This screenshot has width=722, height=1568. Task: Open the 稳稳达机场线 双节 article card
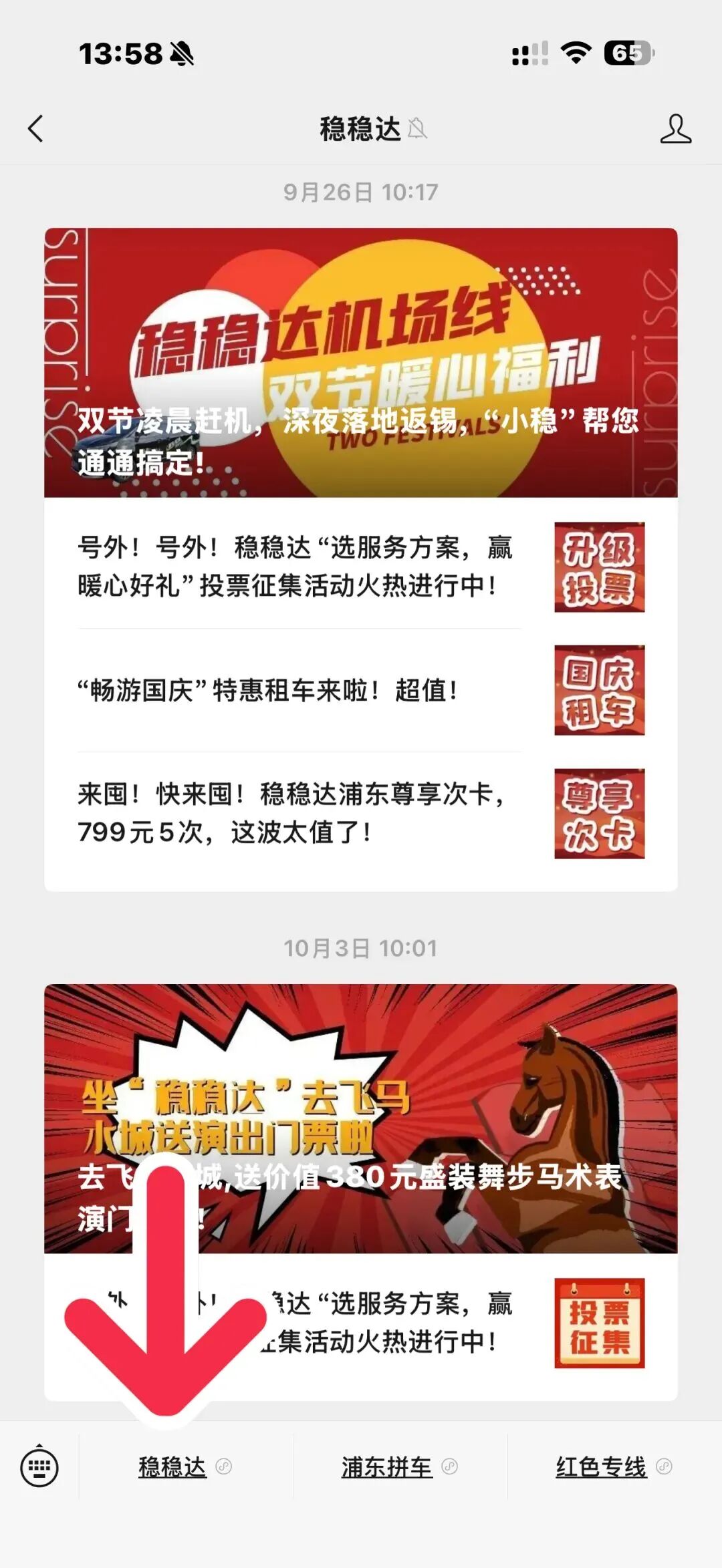[x=361, y=362]
